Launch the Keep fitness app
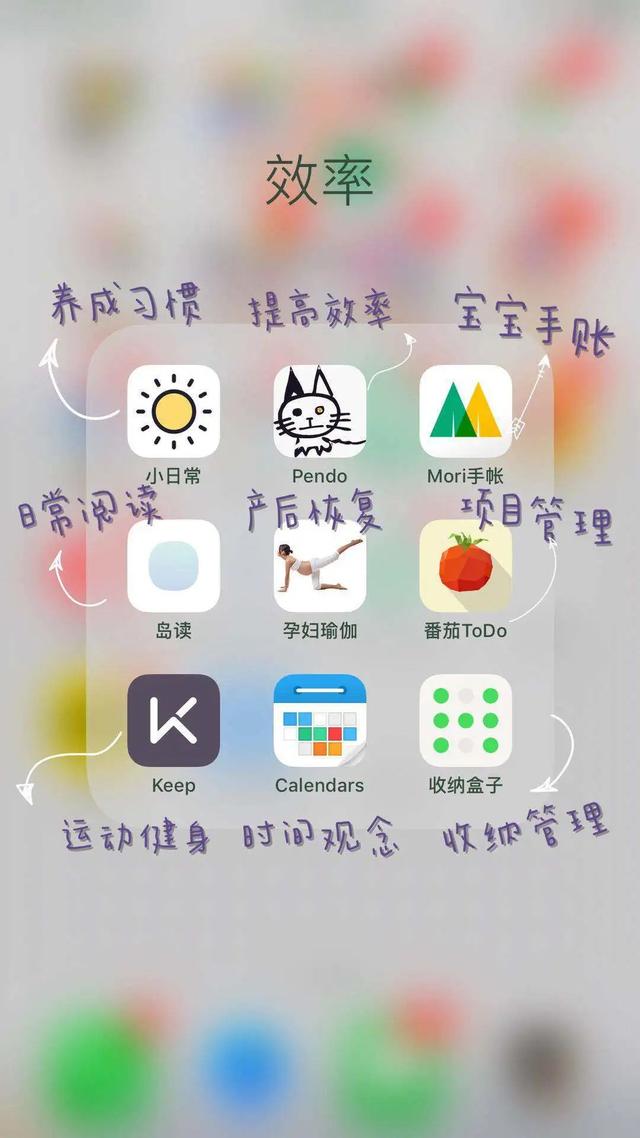 tap(173, 720)
